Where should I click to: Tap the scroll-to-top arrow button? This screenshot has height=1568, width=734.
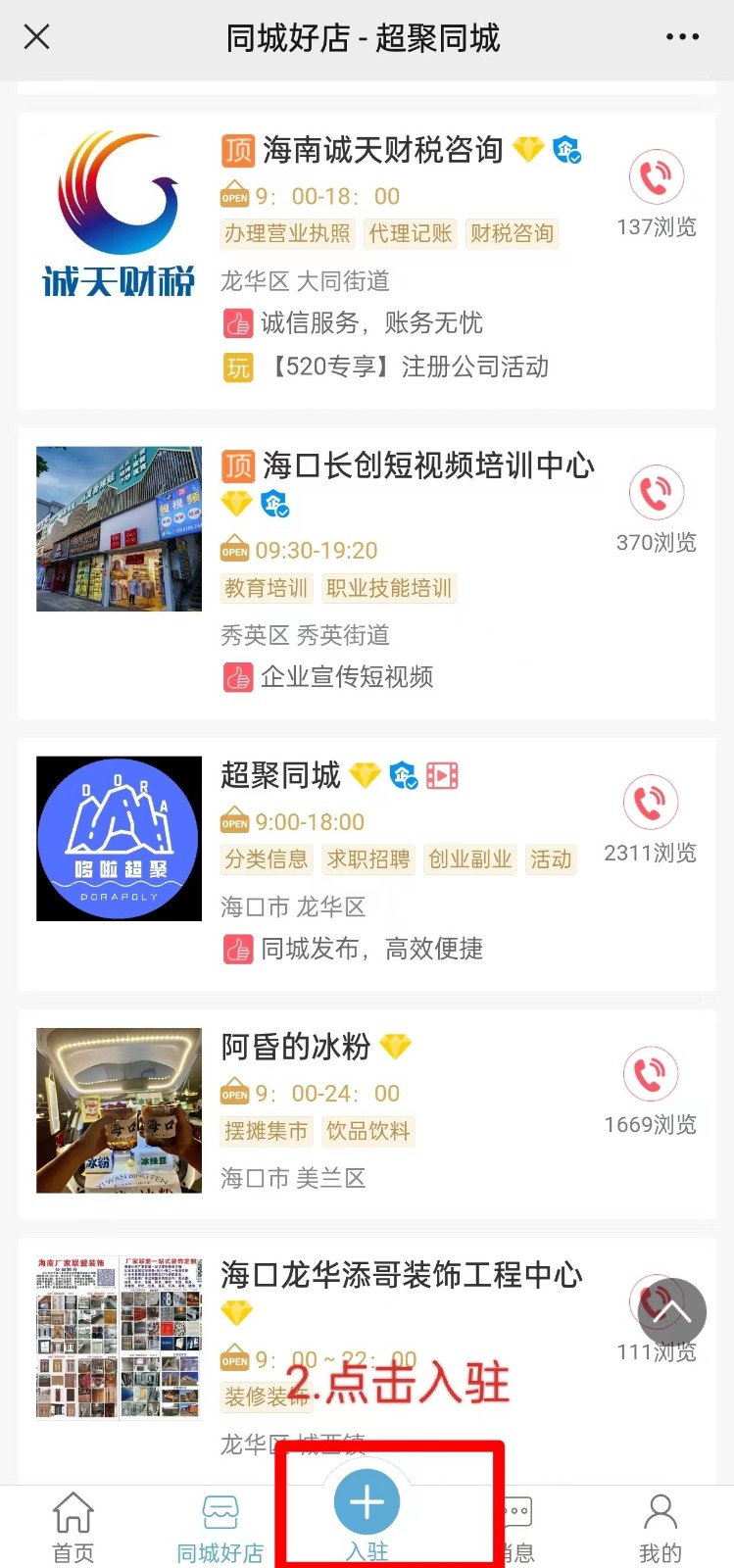coord(671,1313)
